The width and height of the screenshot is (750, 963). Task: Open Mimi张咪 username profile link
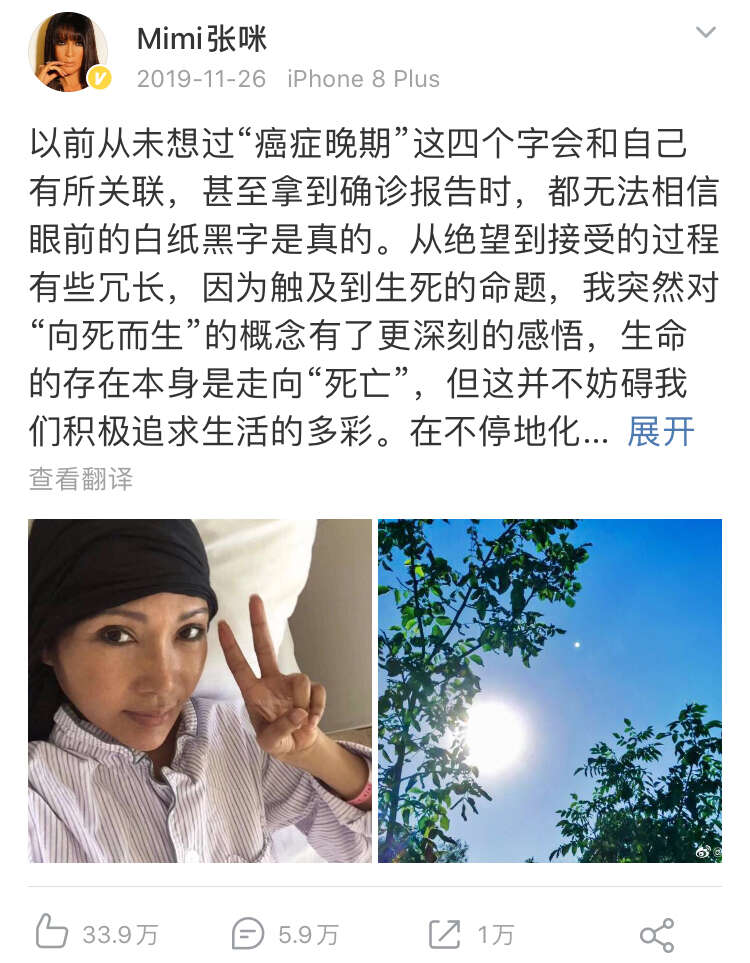click(201, 38)
